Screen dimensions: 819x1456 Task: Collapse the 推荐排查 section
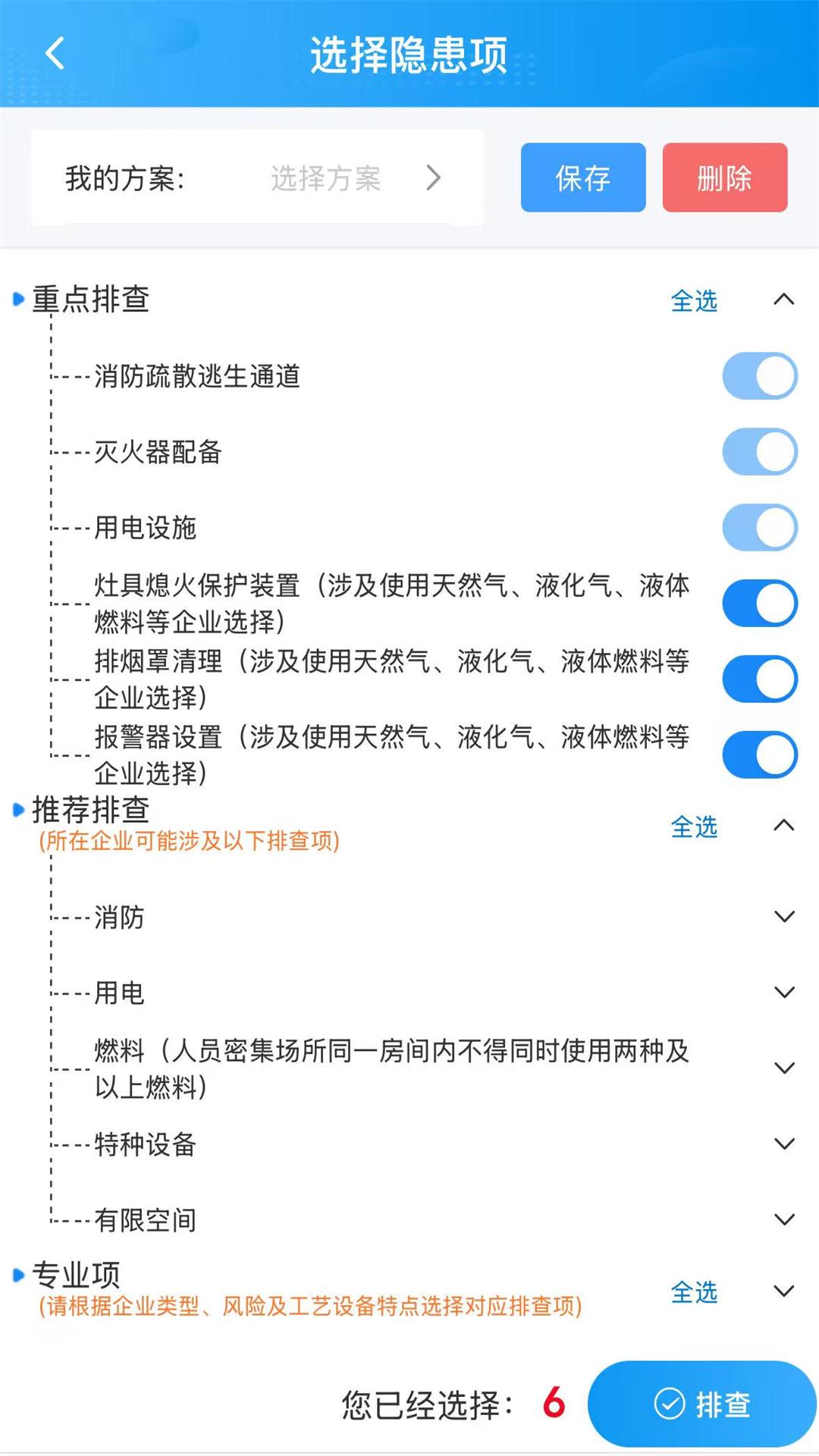click(x=783, y=827)
